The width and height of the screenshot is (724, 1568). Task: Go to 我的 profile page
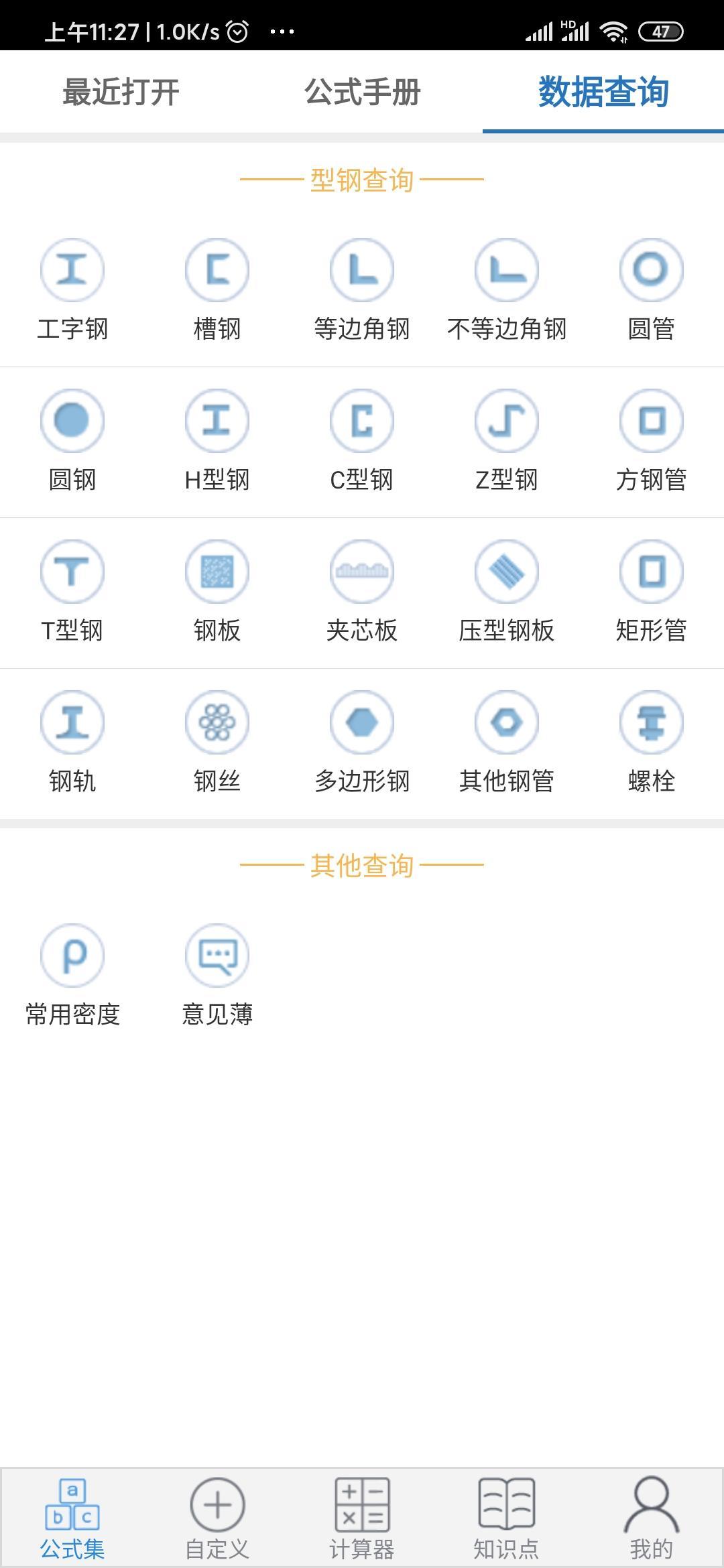tap(650, 1518)
